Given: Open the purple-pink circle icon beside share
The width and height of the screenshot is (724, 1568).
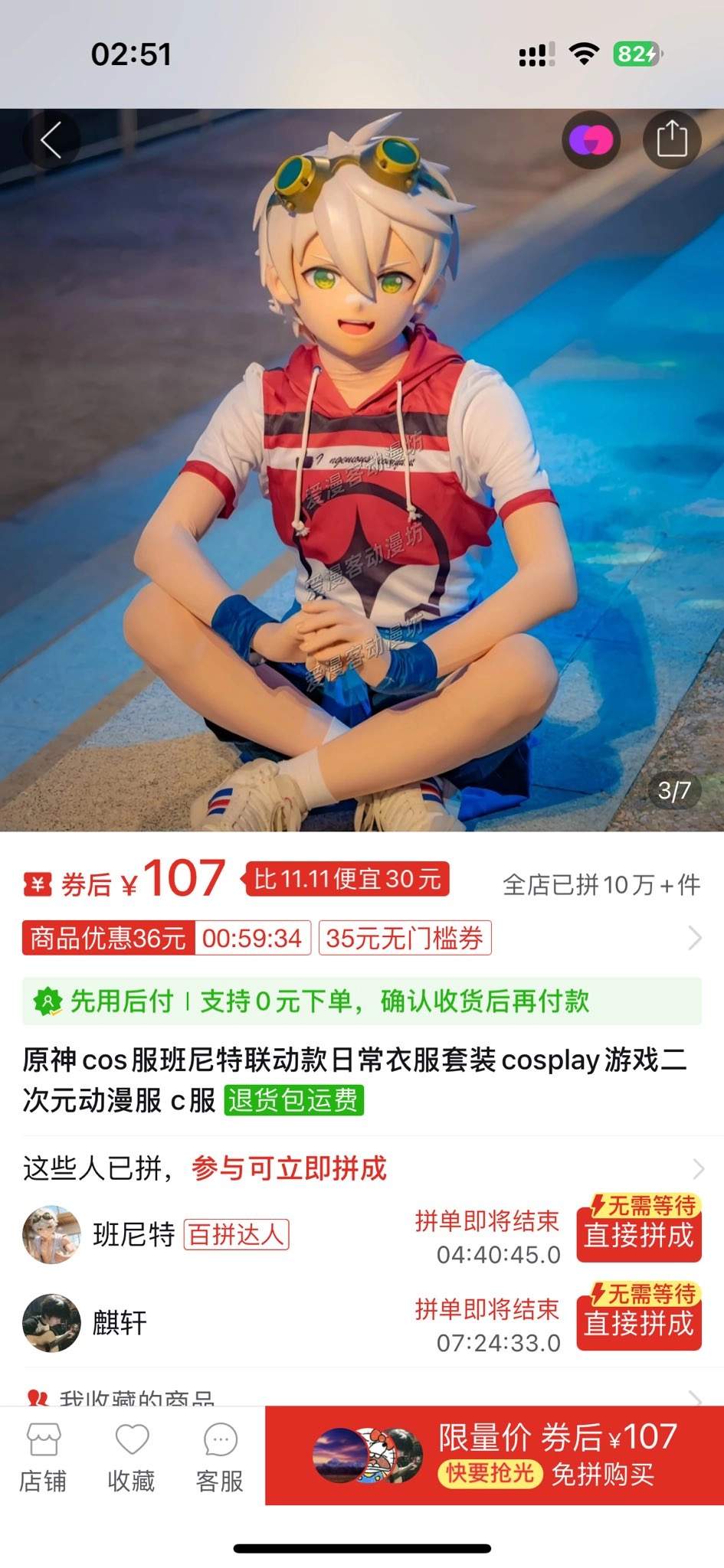Looking at the screenshot, I should 591,140.
